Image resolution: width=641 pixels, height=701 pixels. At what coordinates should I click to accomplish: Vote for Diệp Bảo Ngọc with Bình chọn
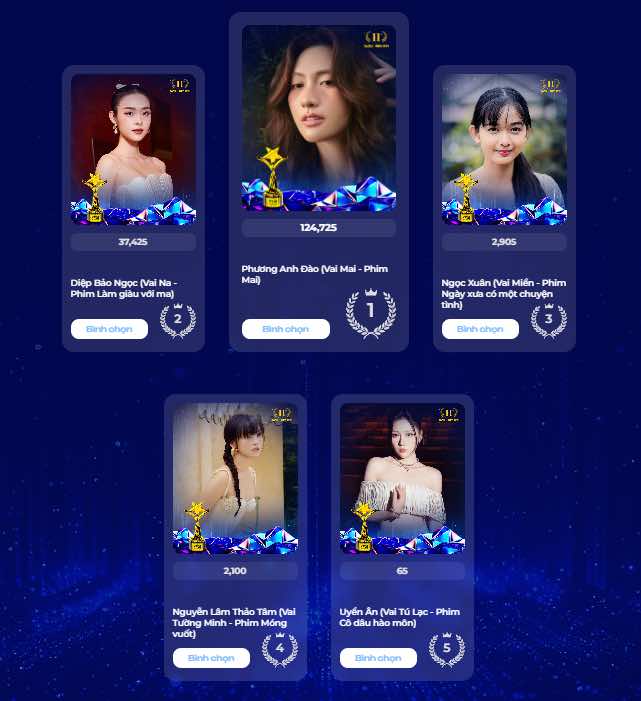pyautogui.click(x=109, y=329)
